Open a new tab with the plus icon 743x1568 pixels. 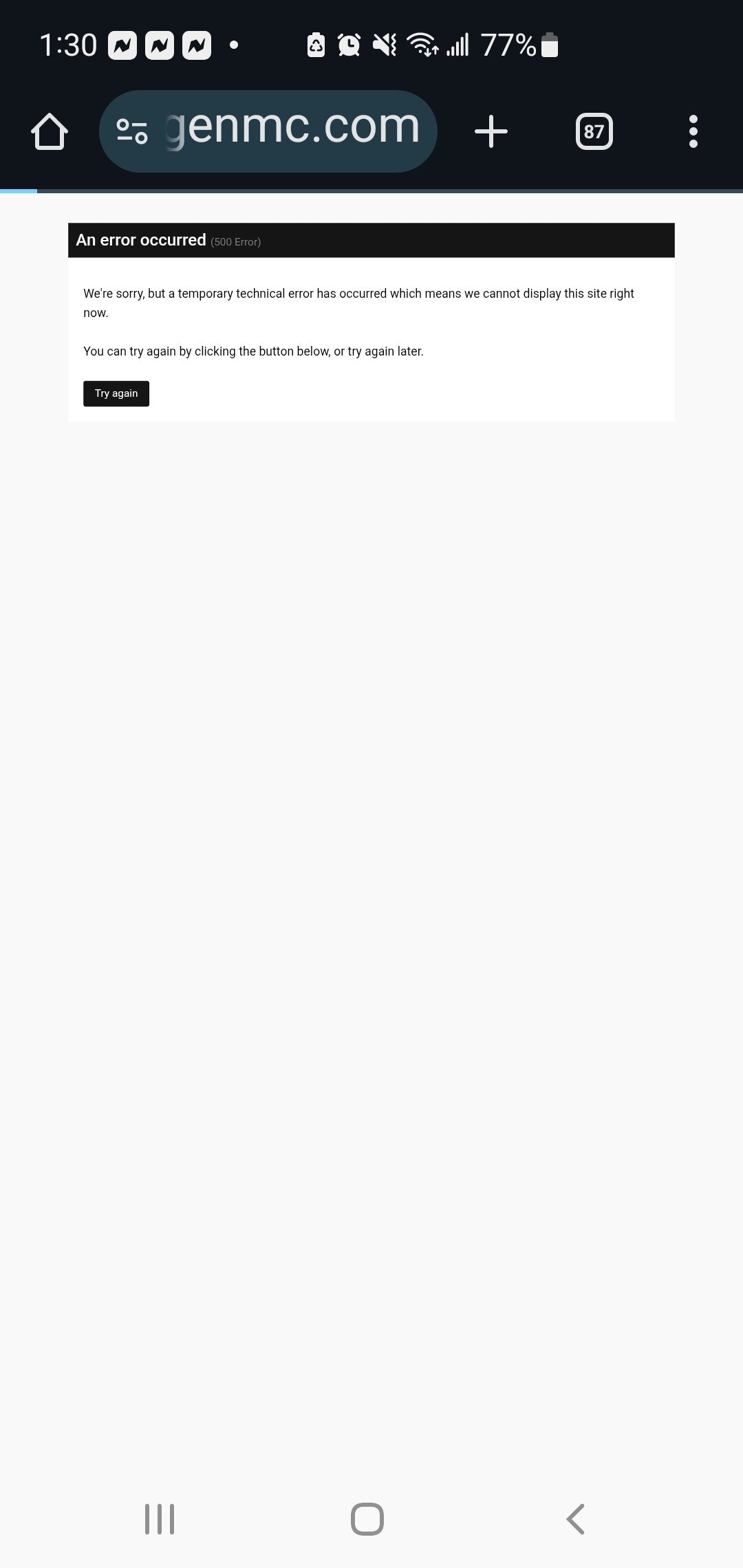(491, 131)
